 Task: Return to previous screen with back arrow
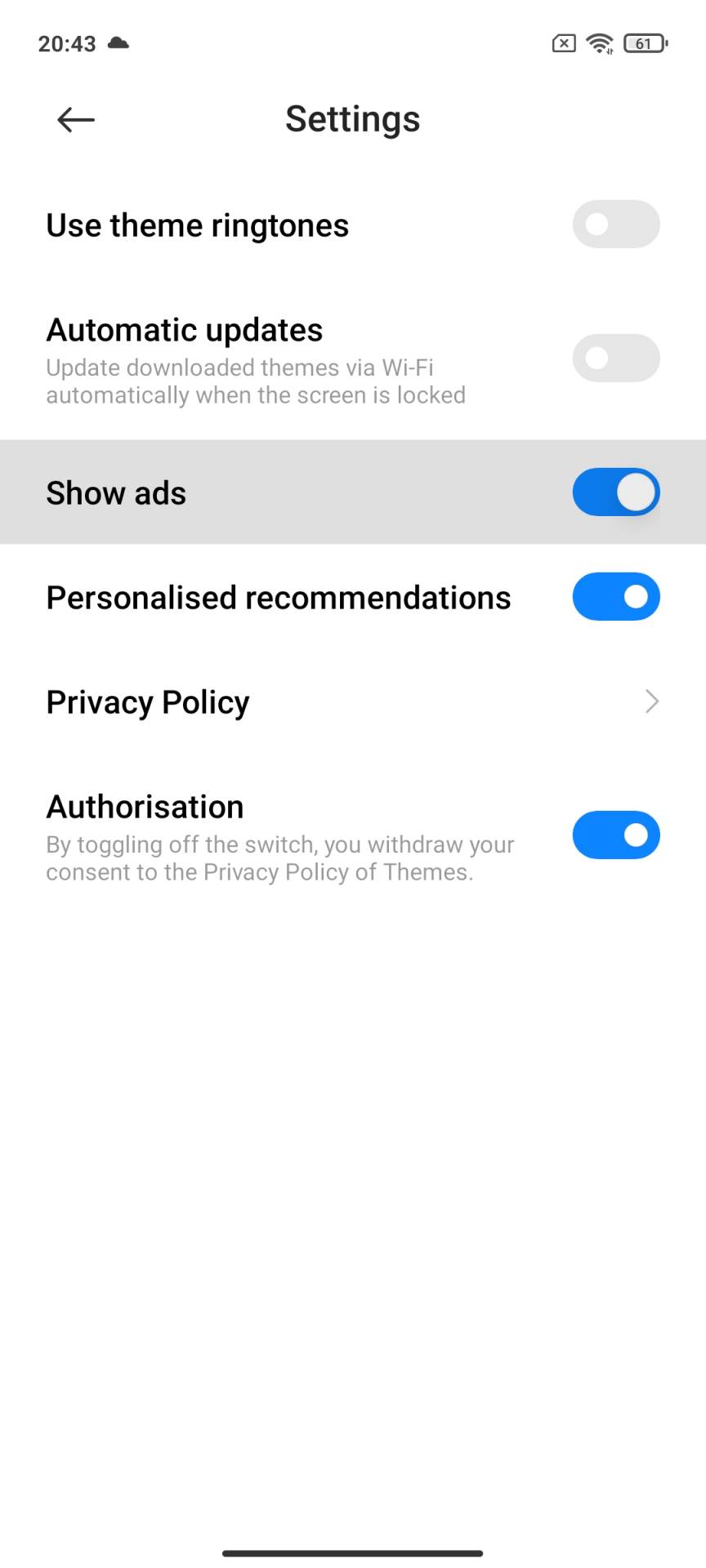point(74,119)
